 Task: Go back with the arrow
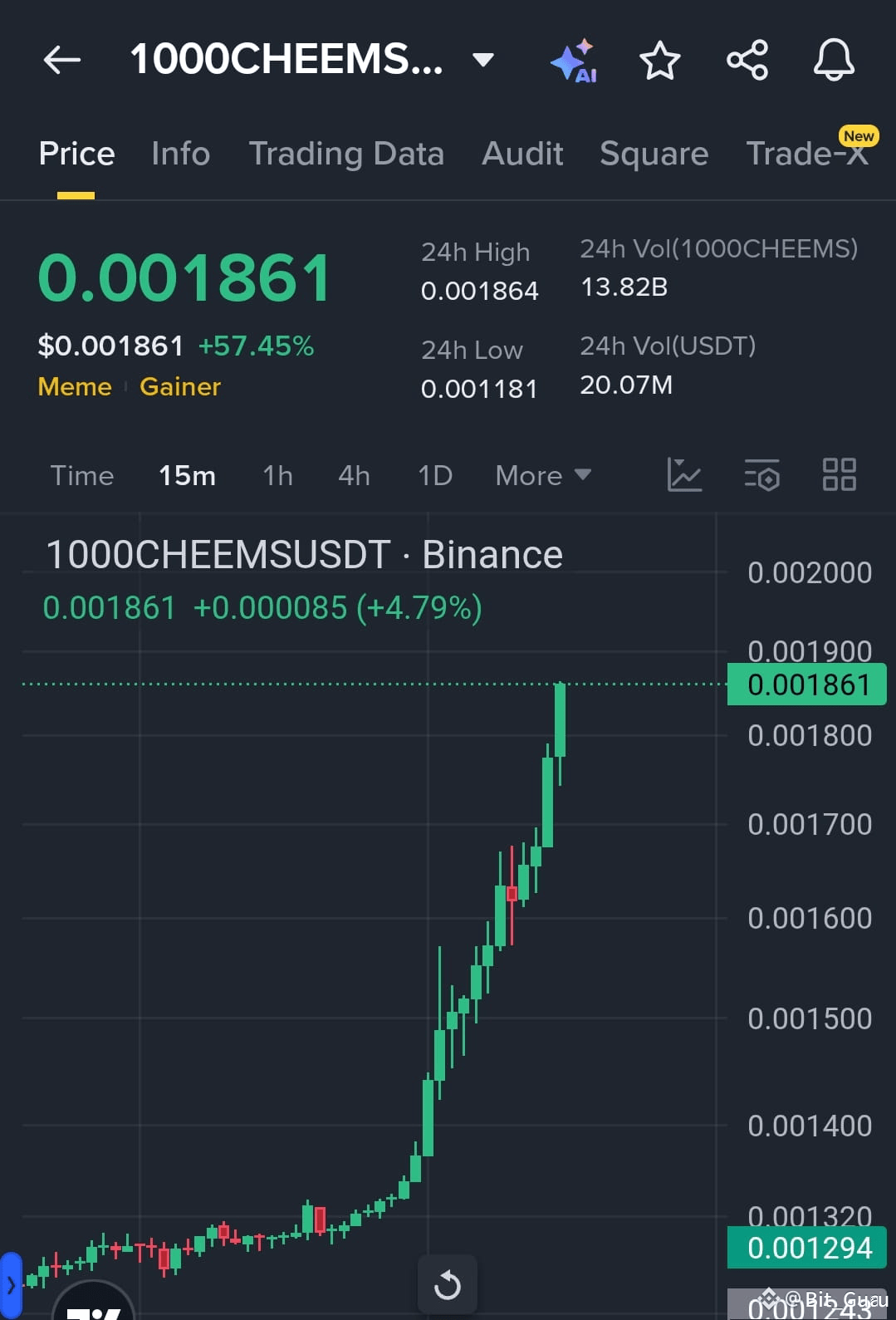point(61,59)
